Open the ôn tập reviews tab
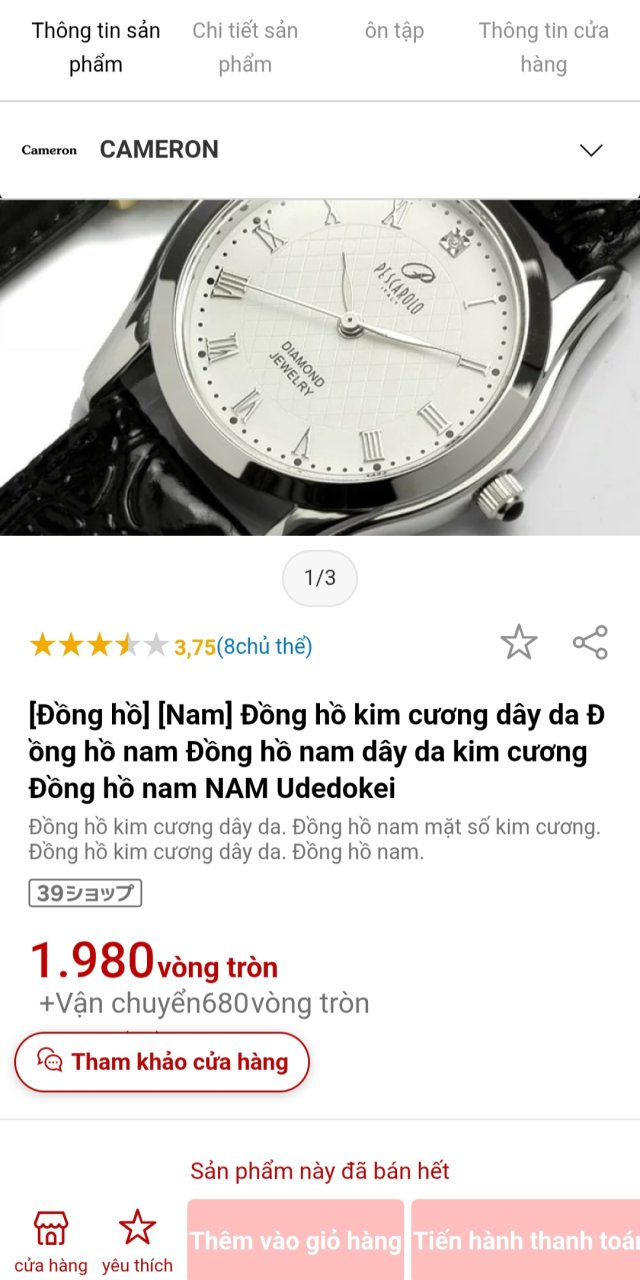This screenshot has height=1280, width=640. tap(394, 31)
